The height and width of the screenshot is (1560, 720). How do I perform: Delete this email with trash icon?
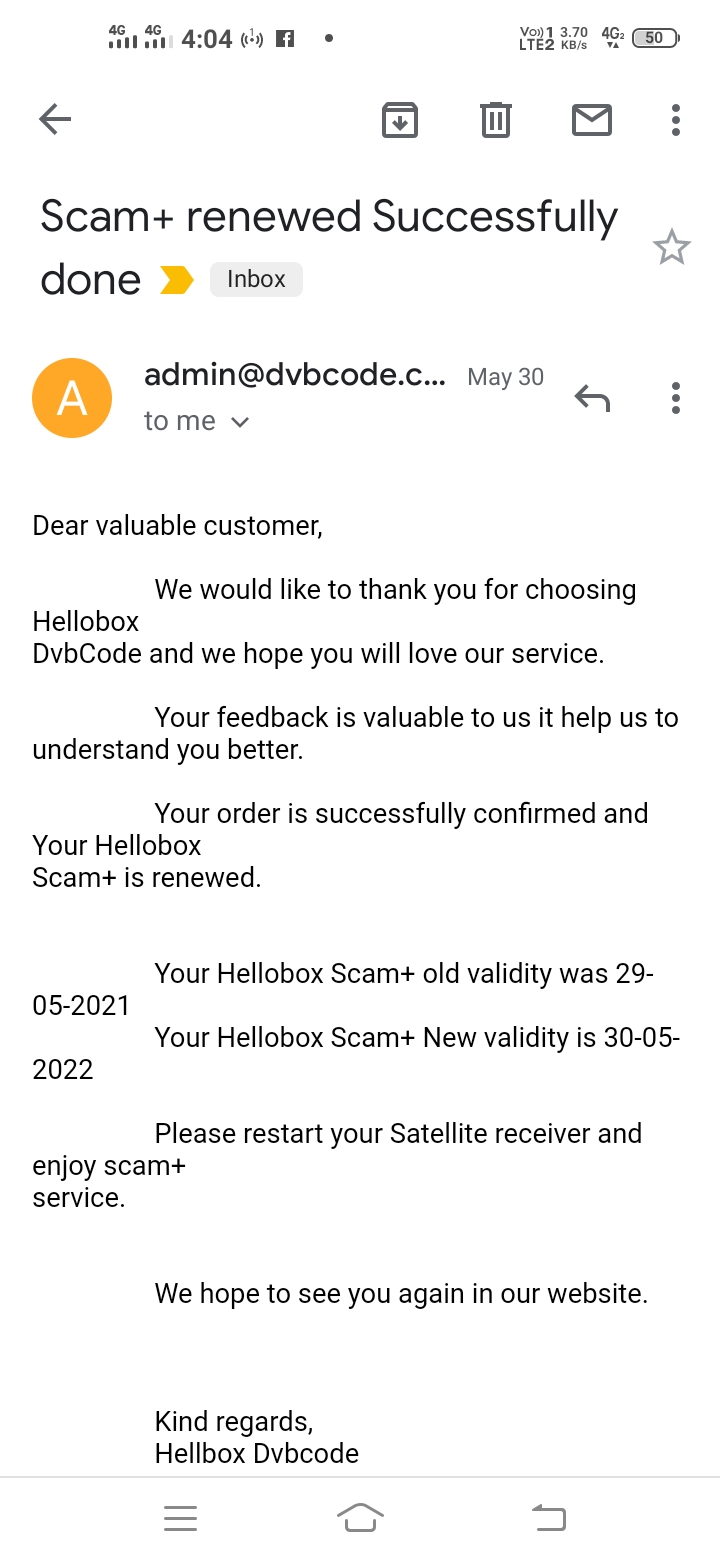coord(496,120)
